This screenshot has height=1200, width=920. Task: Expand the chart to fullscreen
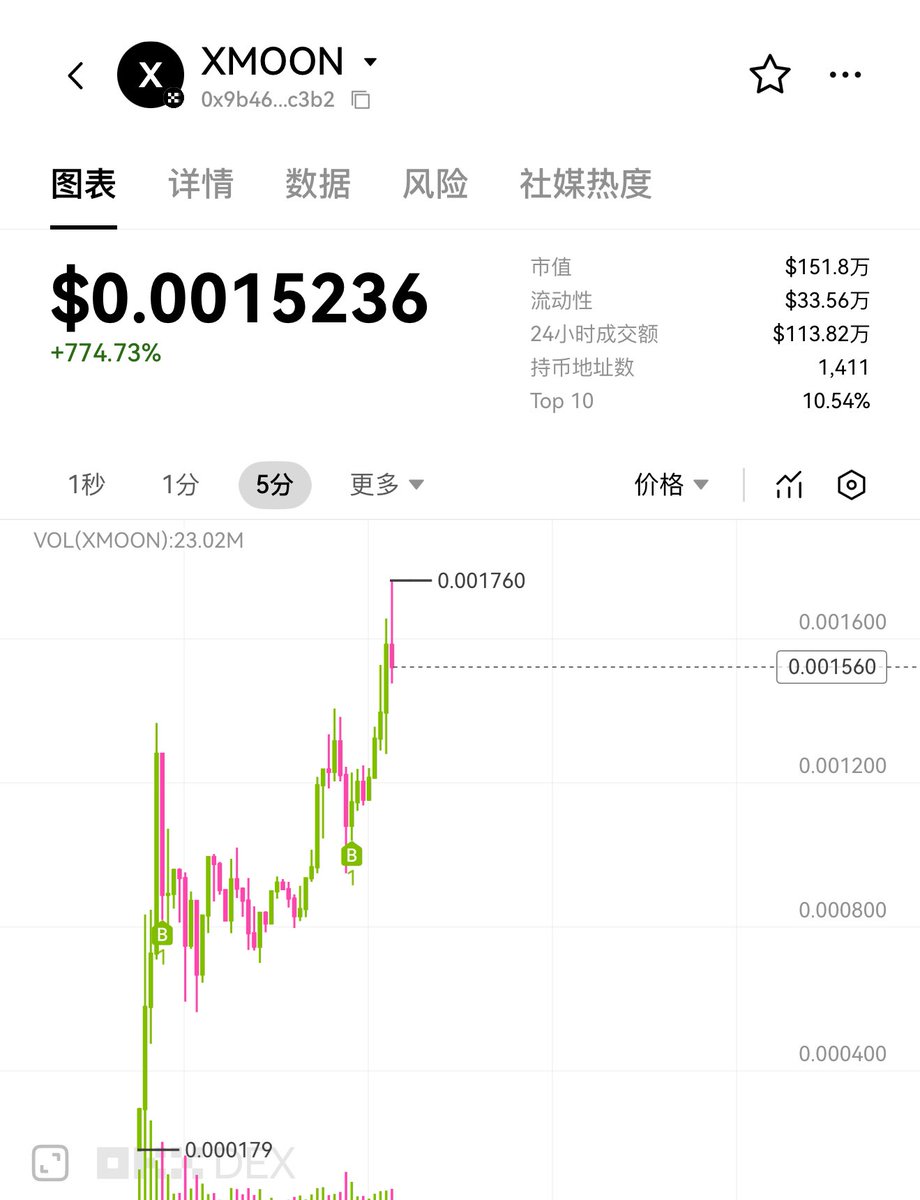click(x=50, y=1163)
